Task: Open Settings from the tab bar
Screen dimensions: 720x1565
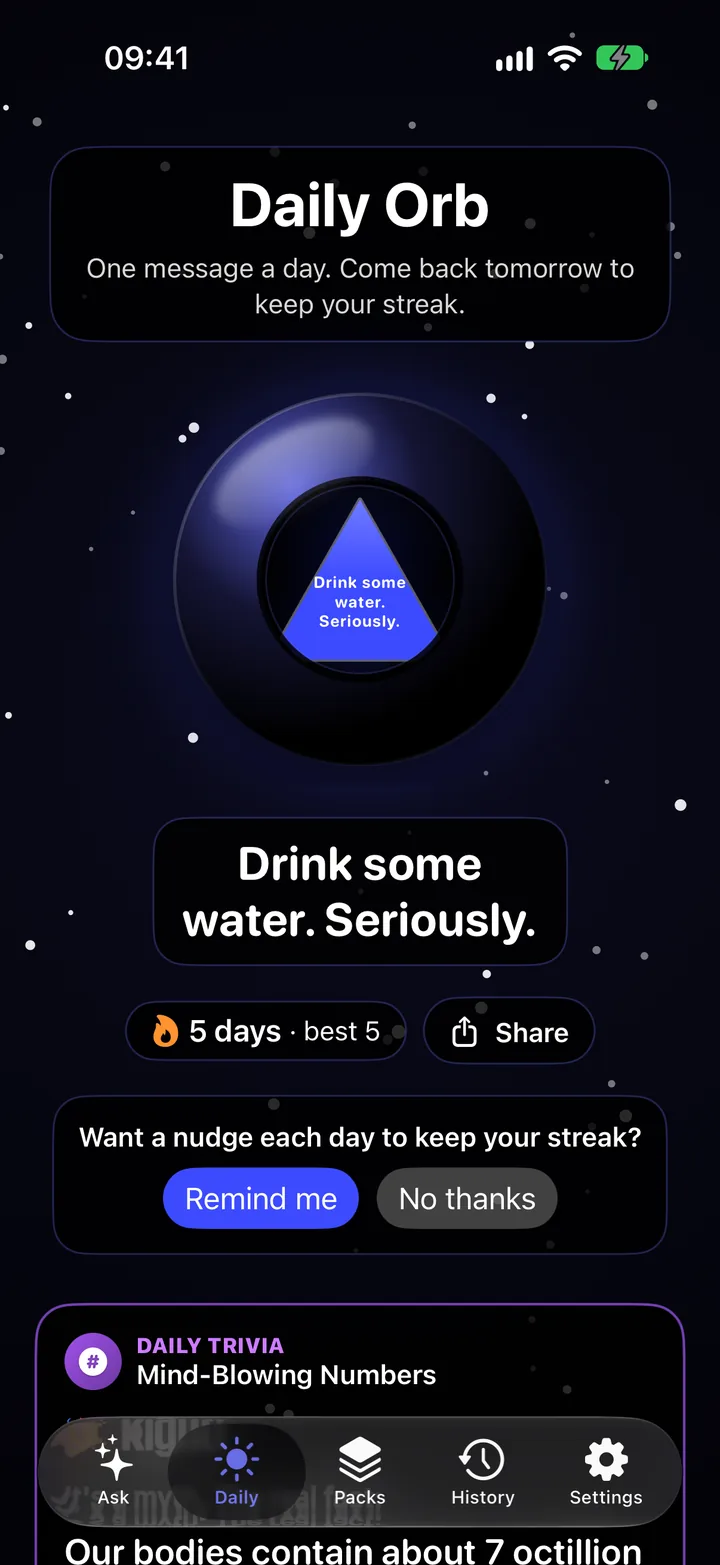Action: coord(606,1471)
